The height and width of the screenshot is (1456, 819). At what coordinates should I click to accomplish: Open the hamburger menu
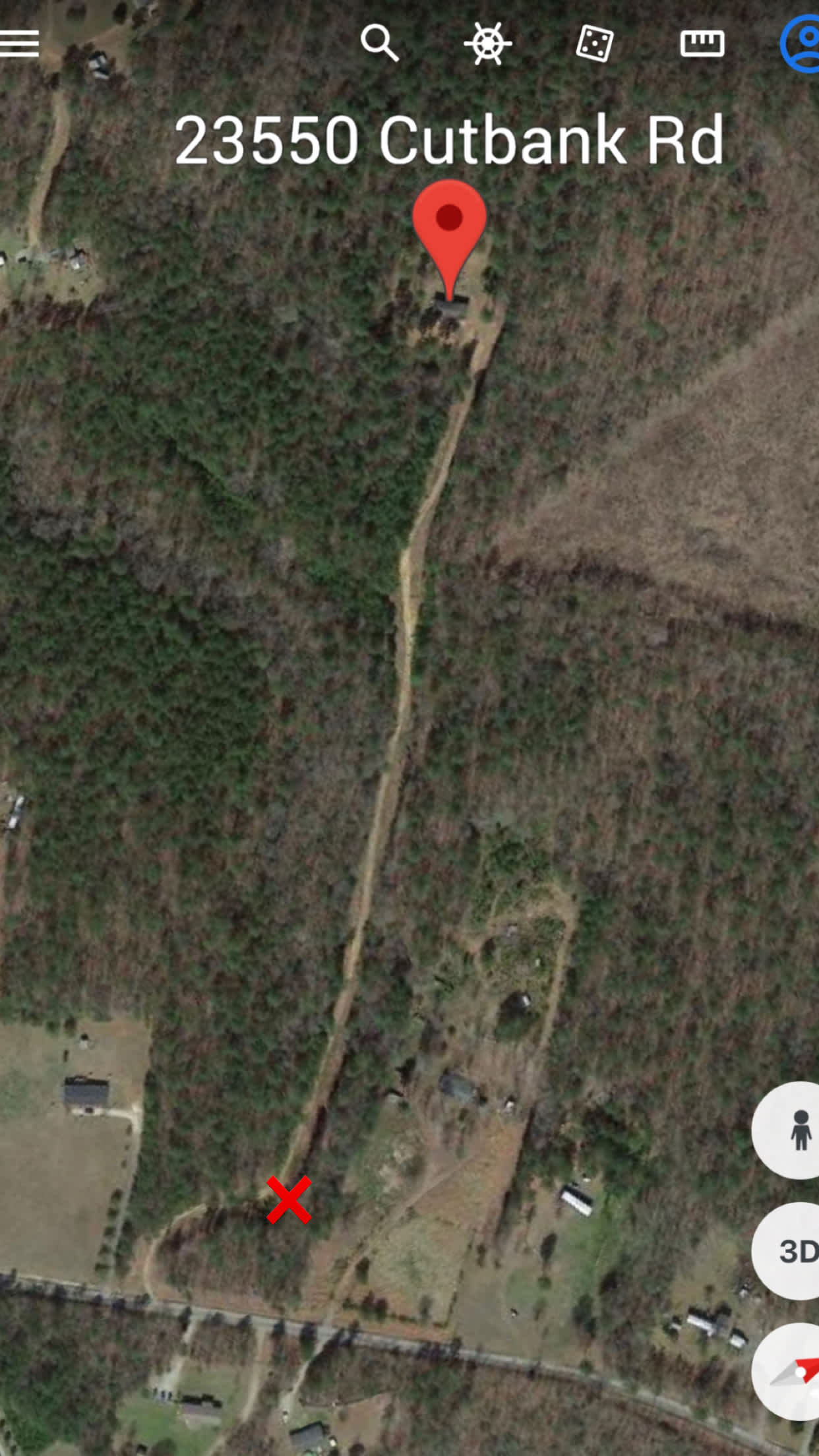click(20, 44)
